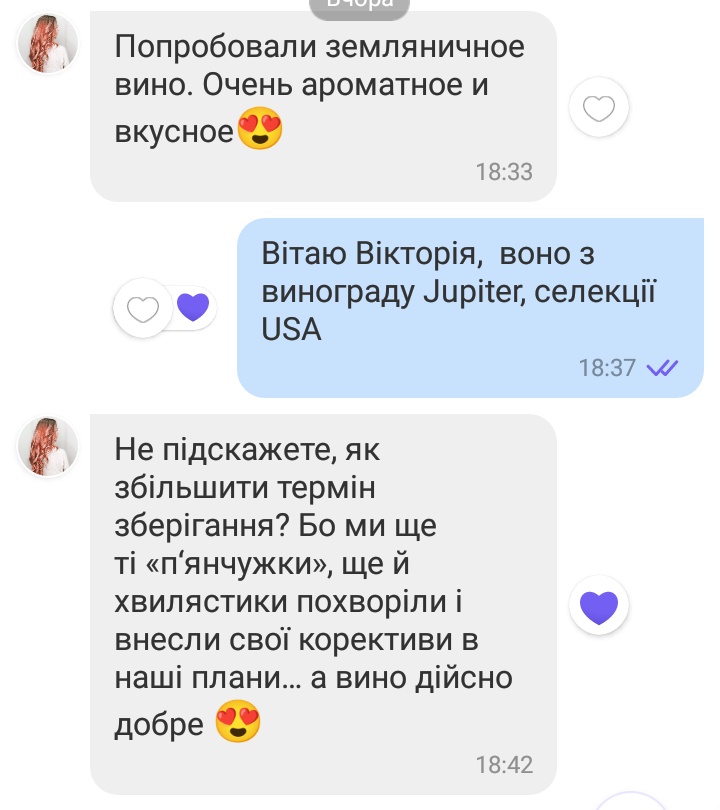
Task: Open sender's avatar beside the 18:42 message
Action: coord(47,446)
